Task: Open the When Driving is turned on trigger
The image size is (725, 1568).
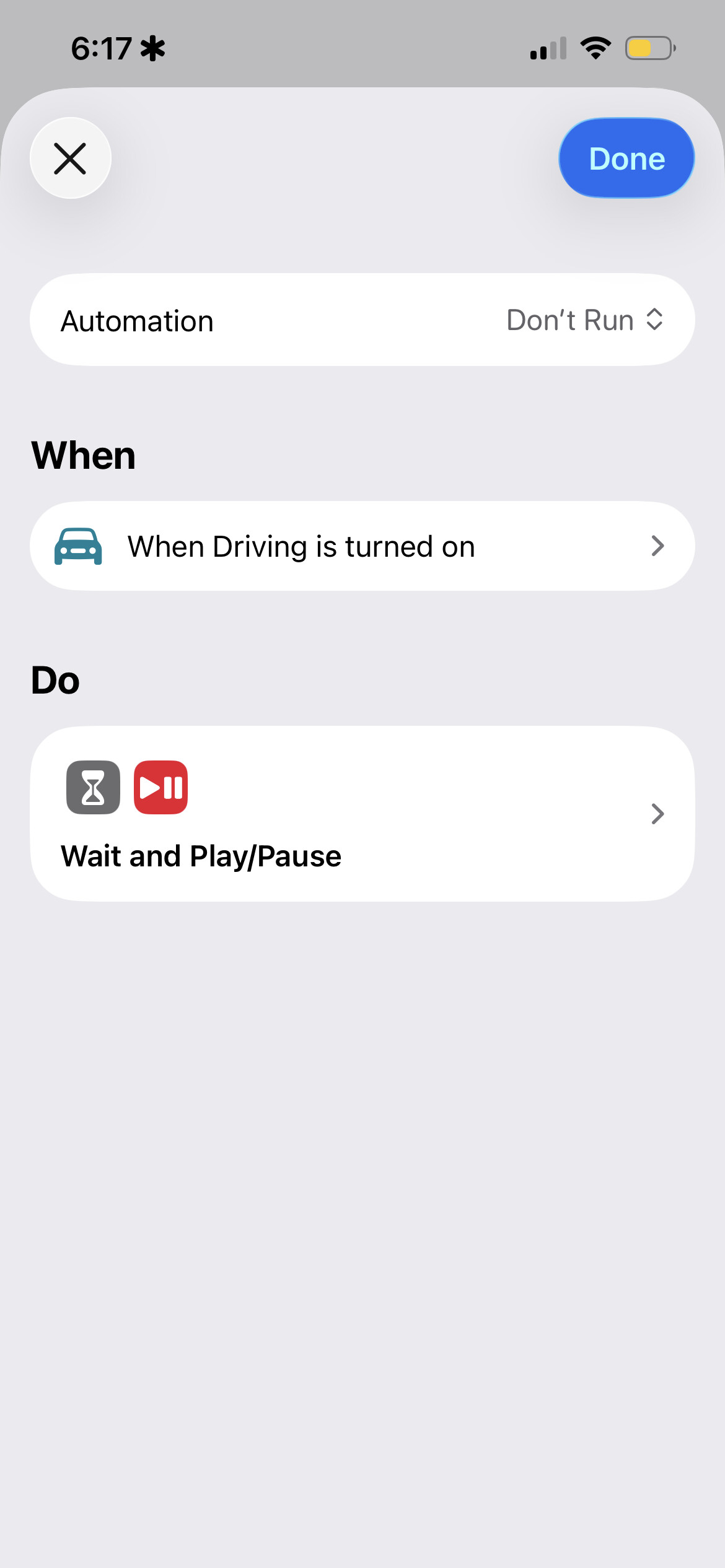Action: 362,546
